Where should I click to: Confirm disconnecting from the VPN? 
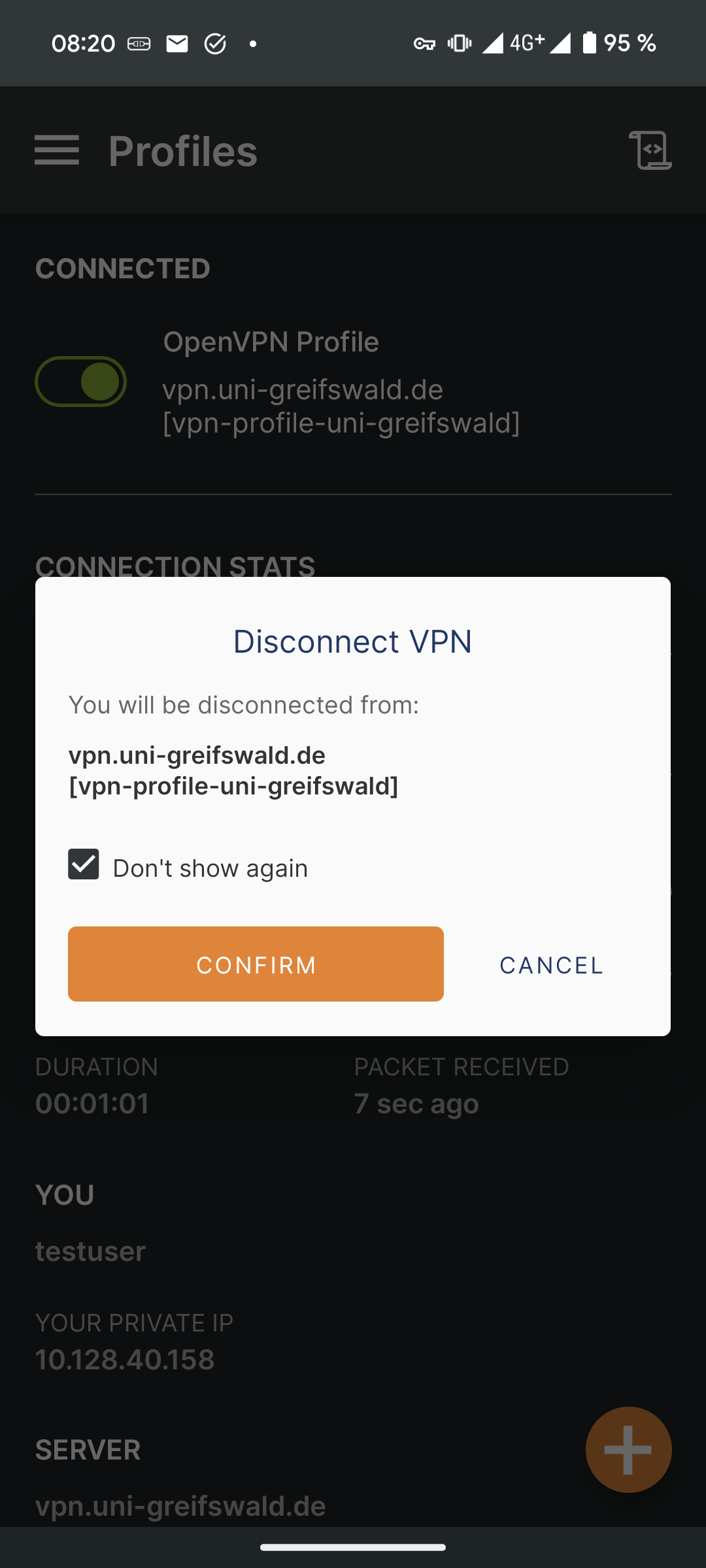click(256, 964)
